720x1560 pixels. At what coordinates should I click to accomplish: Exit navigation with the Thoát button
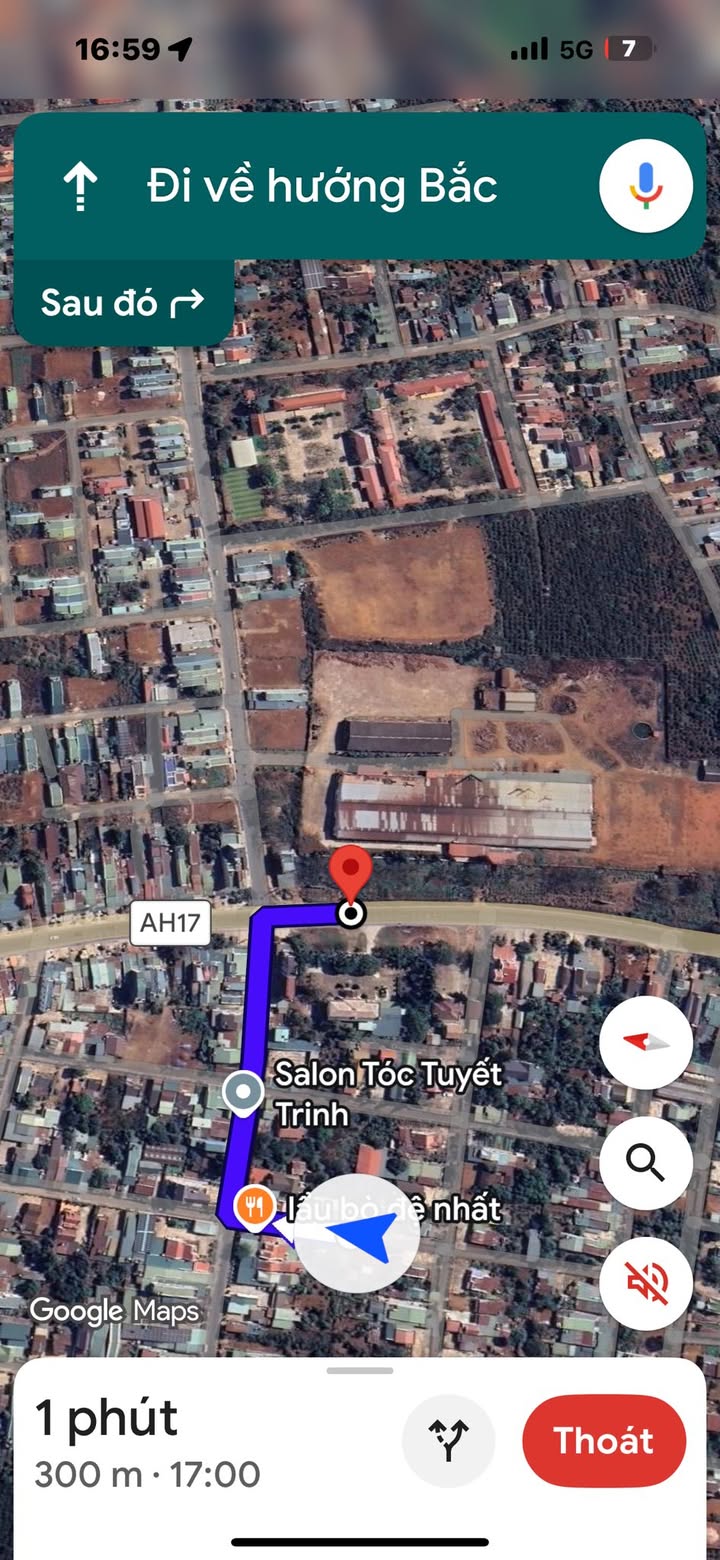[x=604, y=1440]
